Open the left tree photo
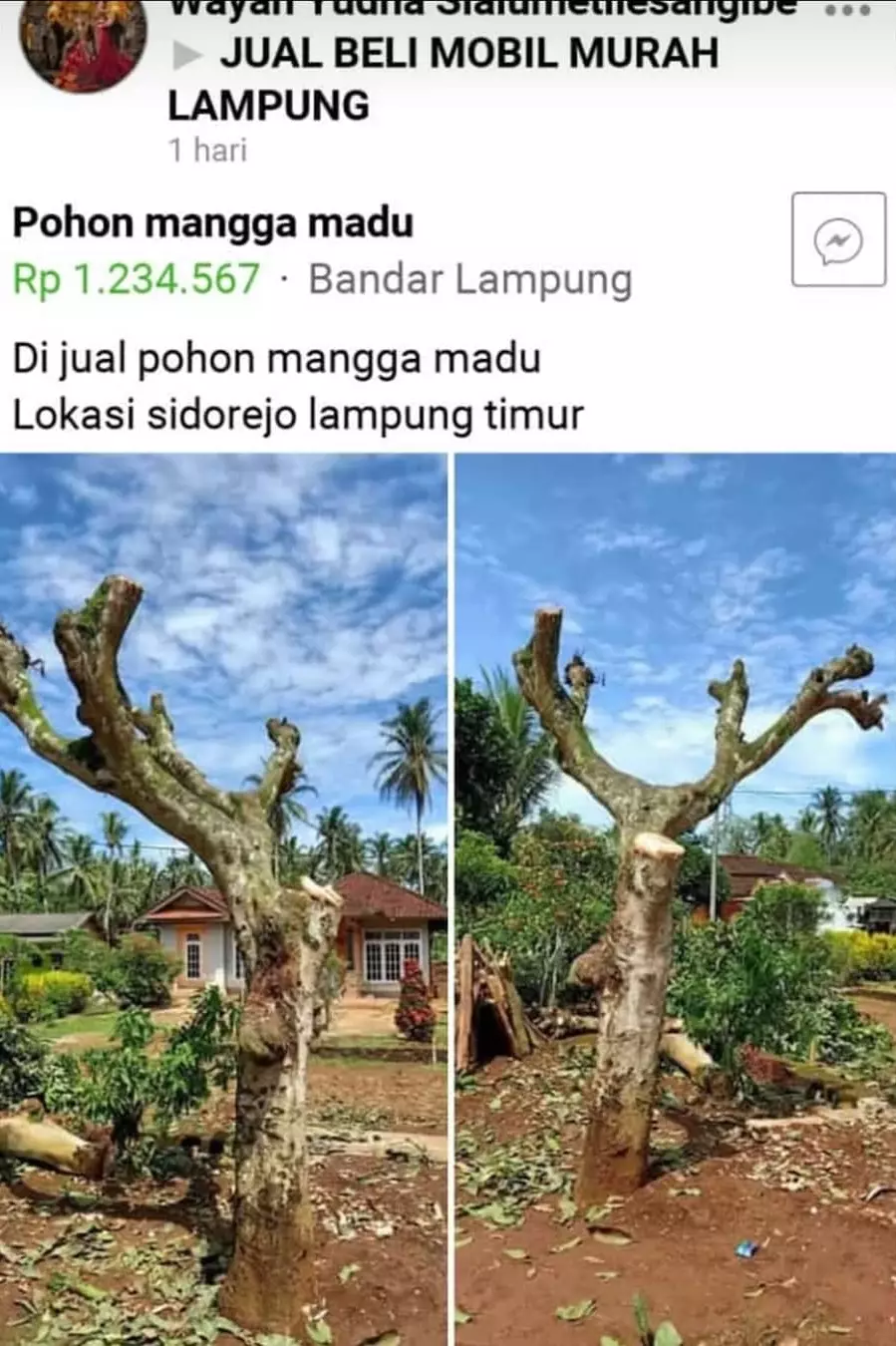 227,897
